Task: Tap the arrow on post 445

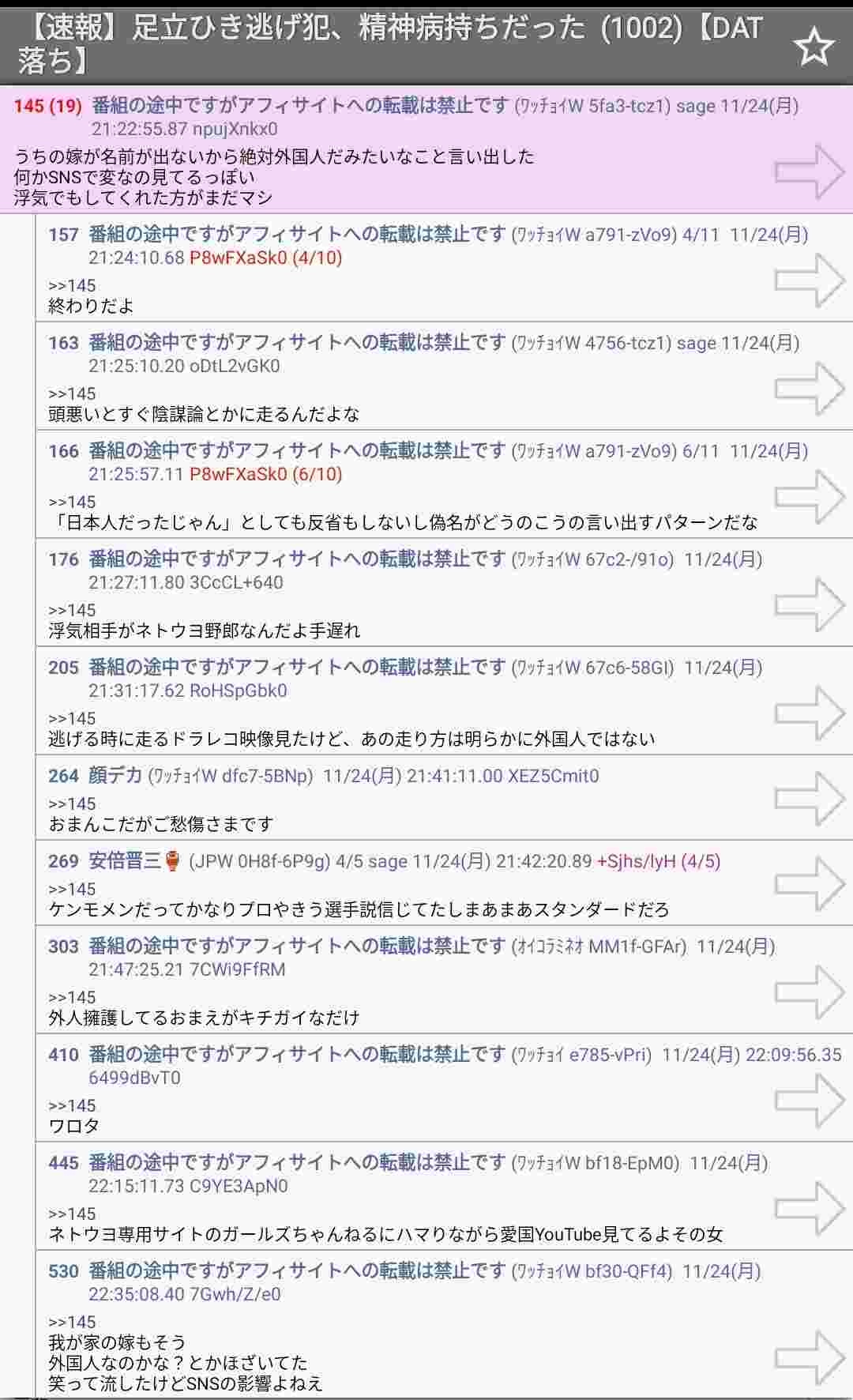Action: click(x=810, y=1209)
